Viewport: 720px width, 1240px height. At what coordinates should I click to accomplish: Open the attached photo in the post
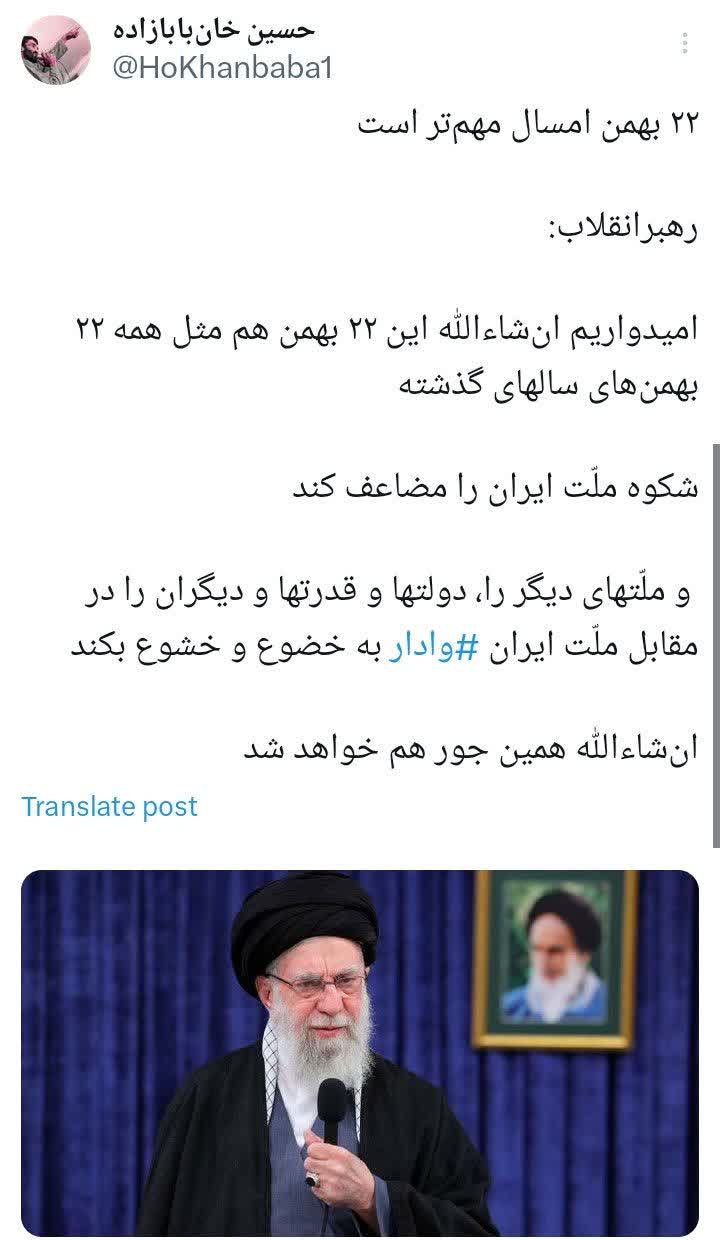click(x=360, y=1052)
